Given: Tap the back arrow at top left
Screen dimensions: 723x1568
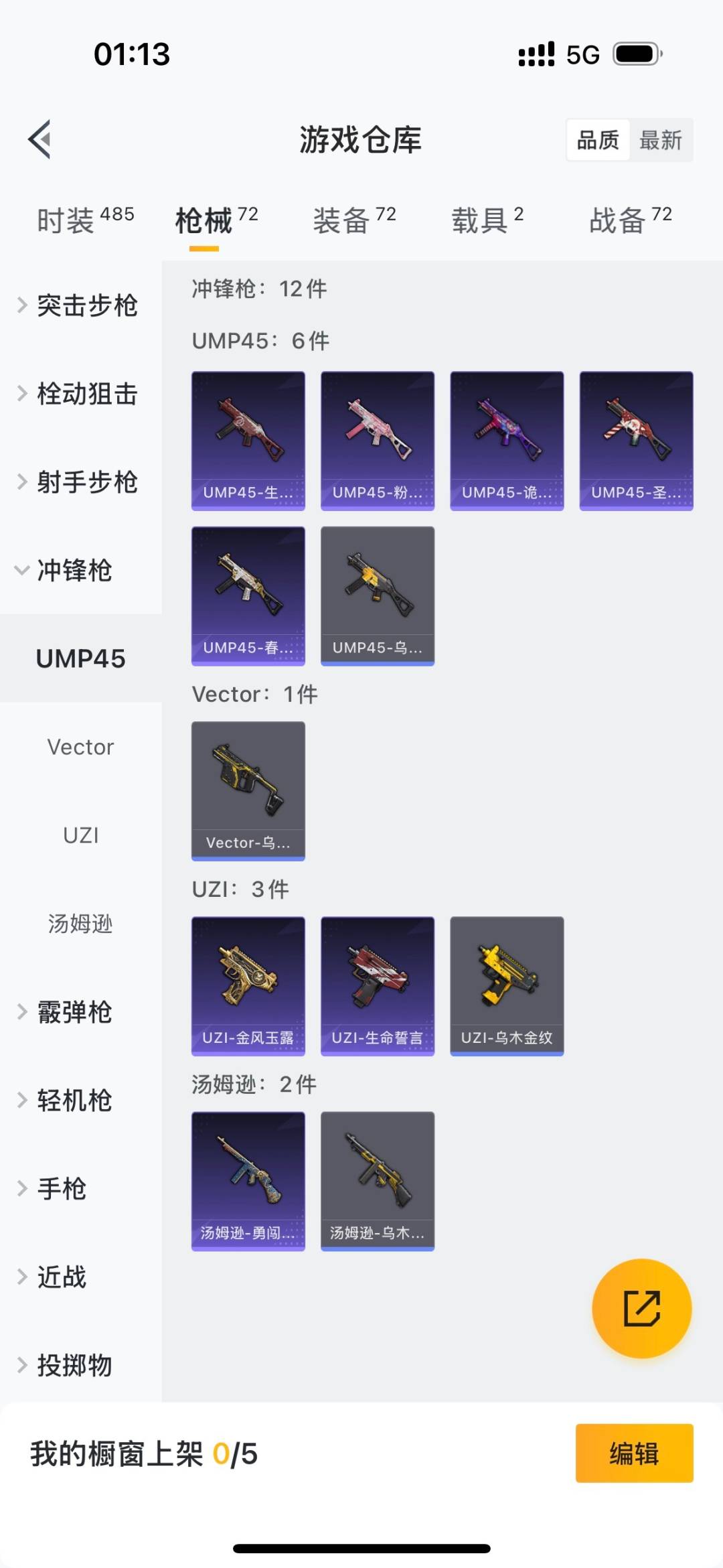Looking at the screenshot, I should 38,139.
